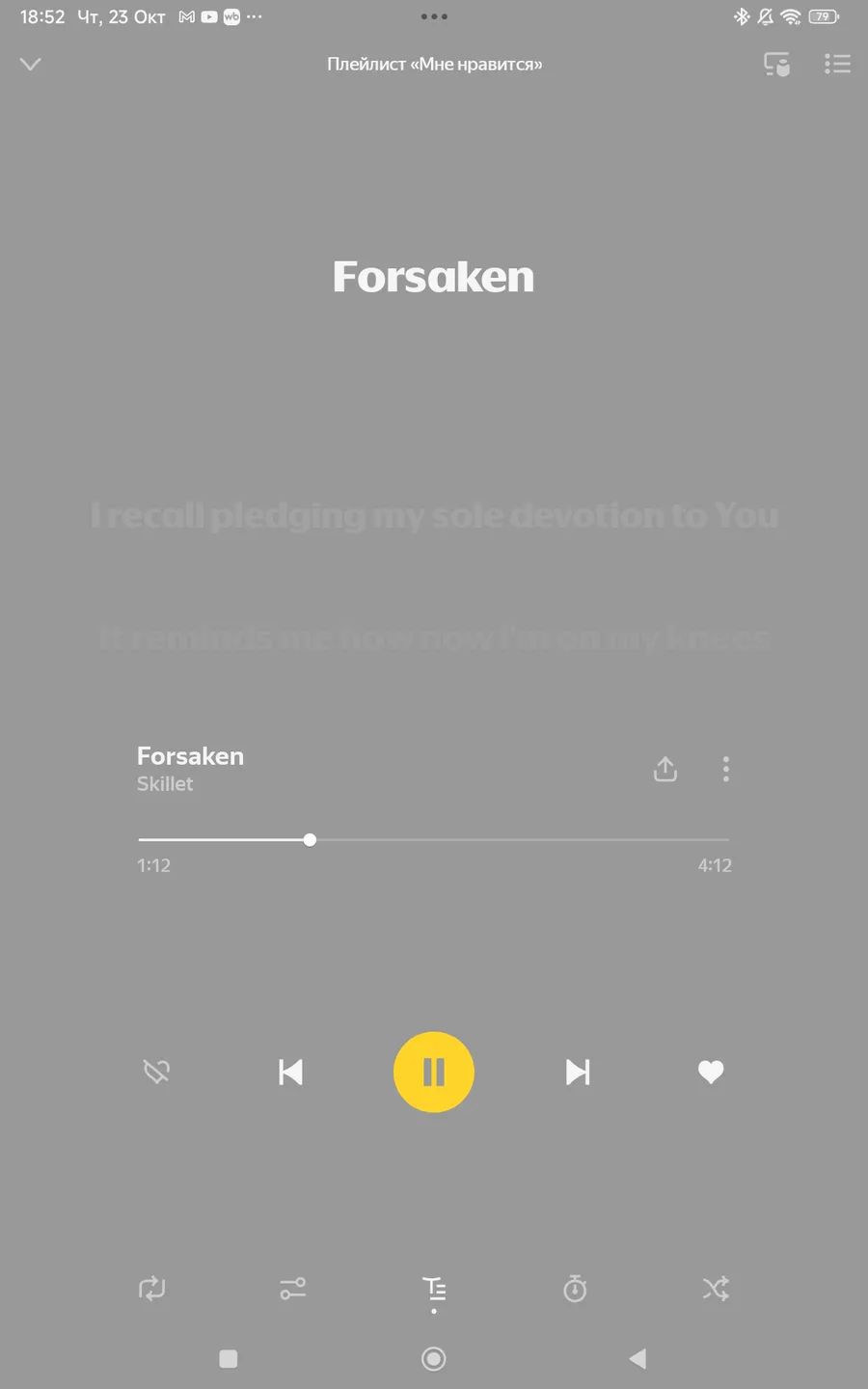The width and height of the screenshot is (868, 1389).
Task: Share the track Forsaken
Action: [665, 769]
